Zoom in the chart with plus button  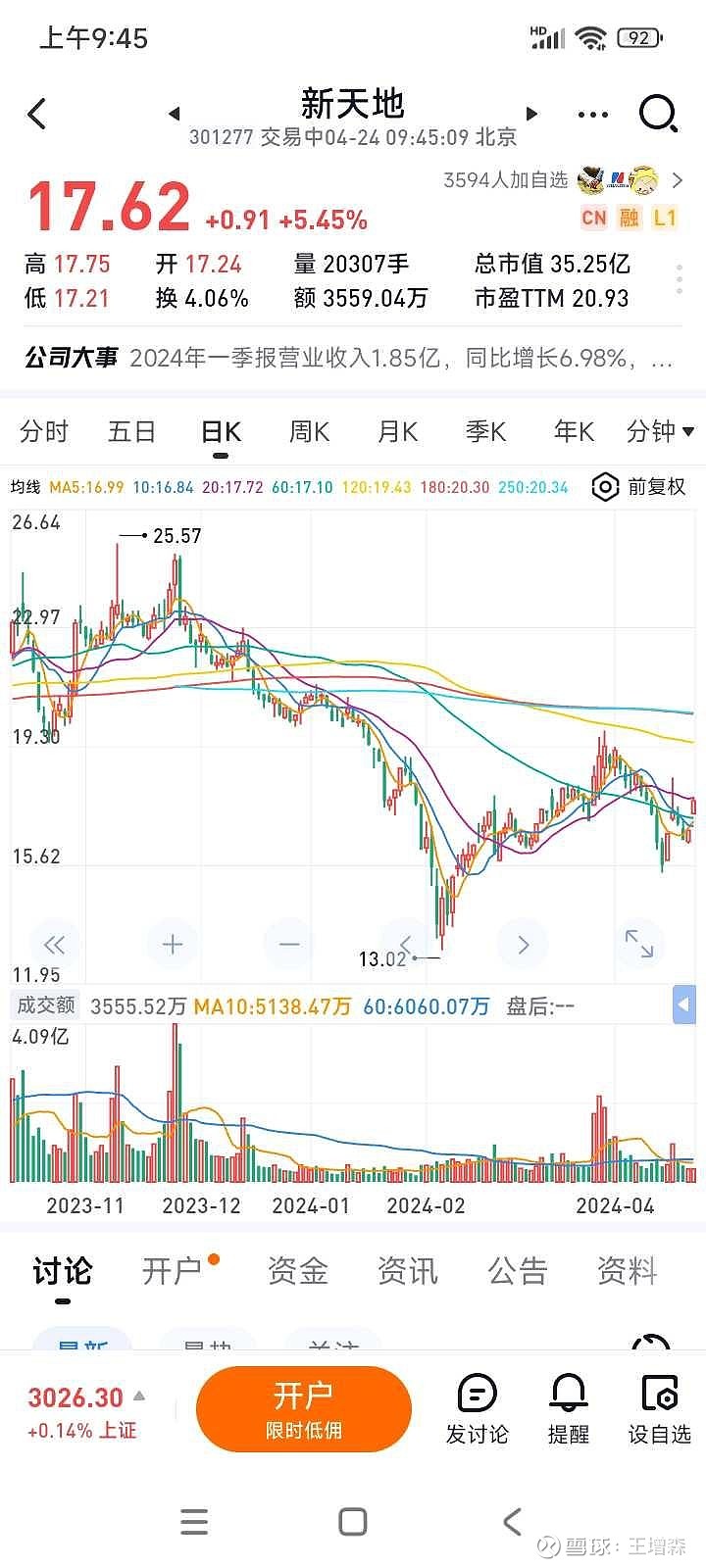point(173,944)
